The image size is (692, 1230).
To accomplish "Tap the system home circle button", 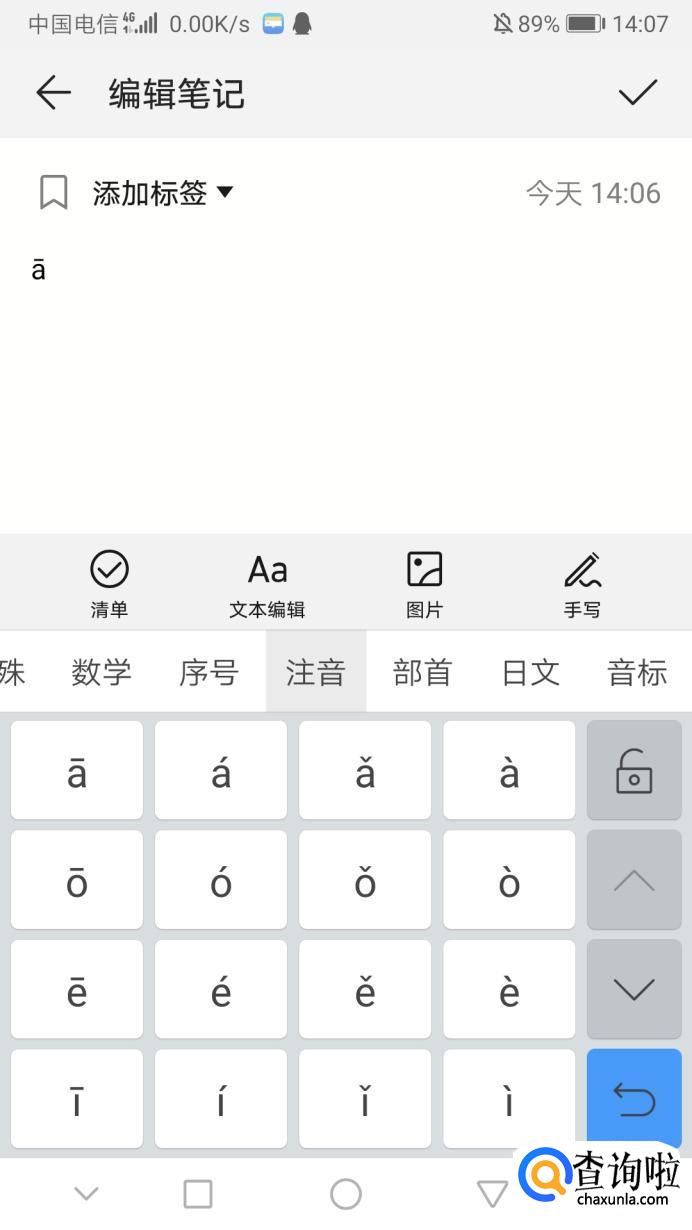I will (x=345, y=1193).
